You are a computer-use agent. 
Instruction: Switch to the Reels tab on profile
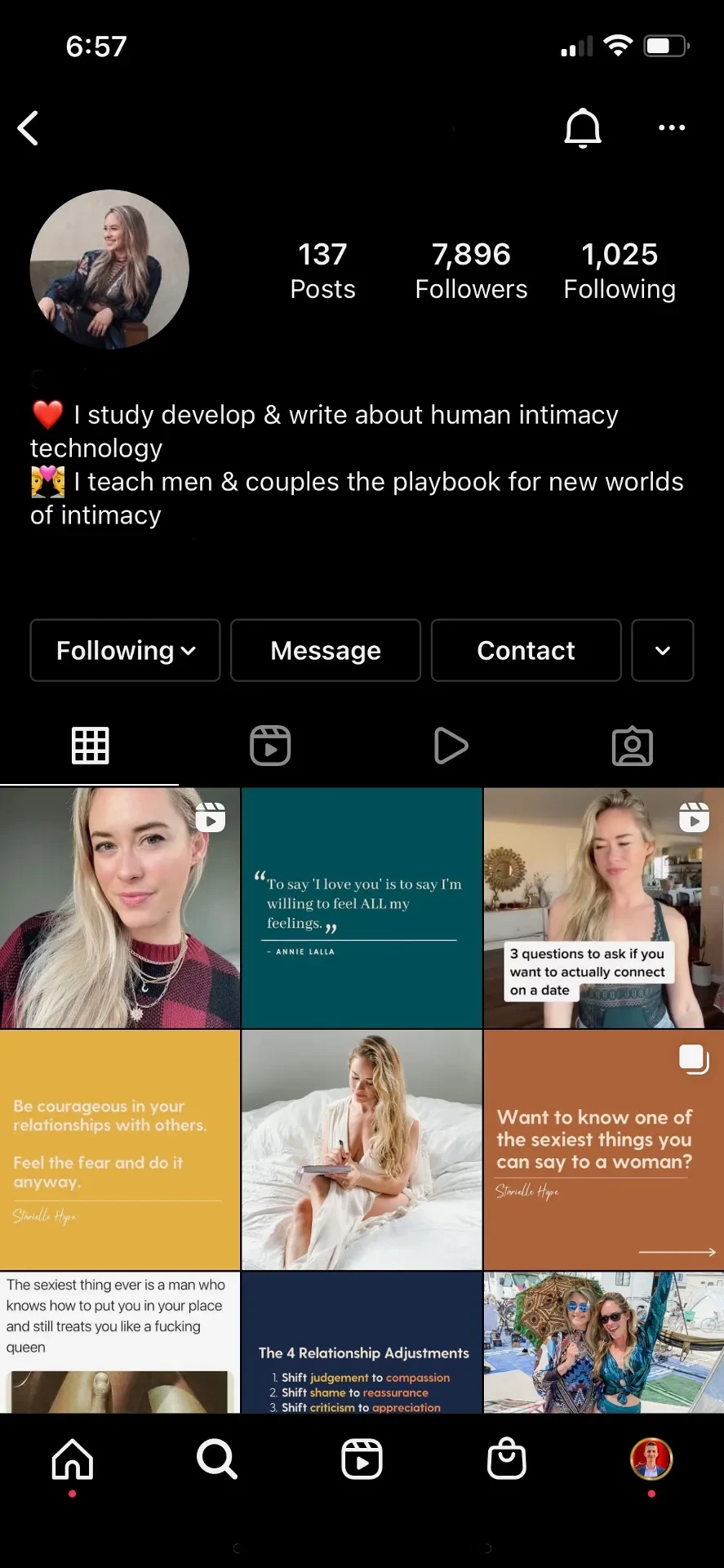pyautogui.click(x=270, y=746)
